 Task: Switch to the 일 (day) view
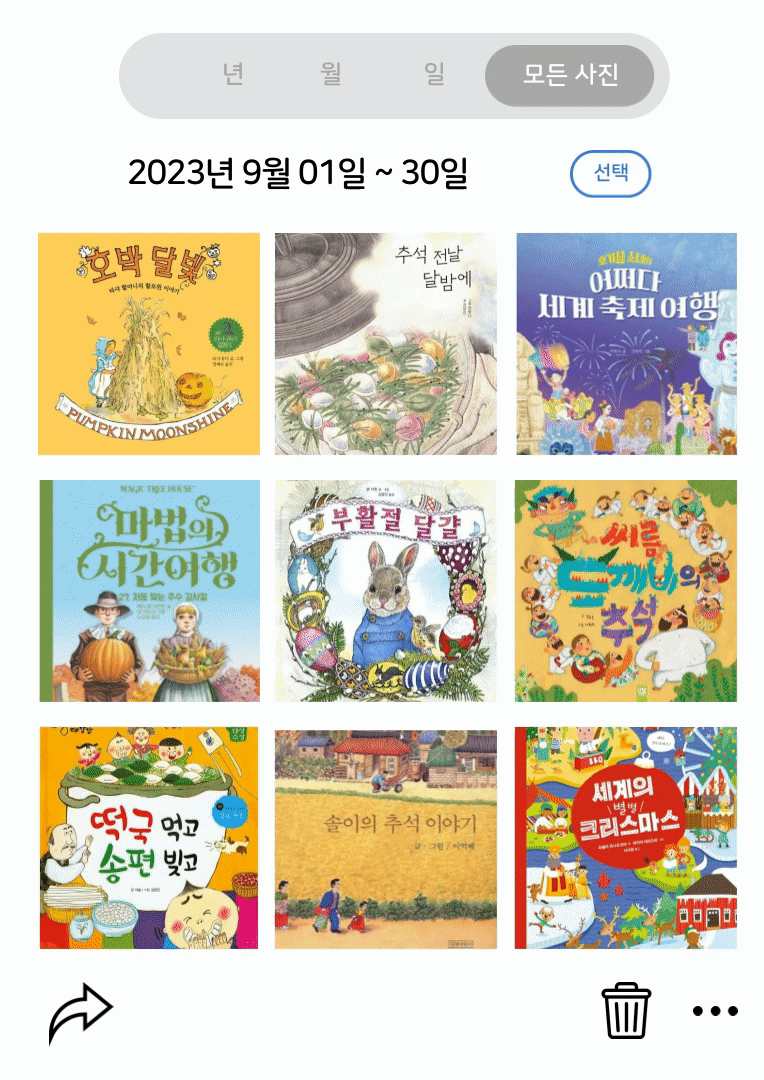(434, 75)
